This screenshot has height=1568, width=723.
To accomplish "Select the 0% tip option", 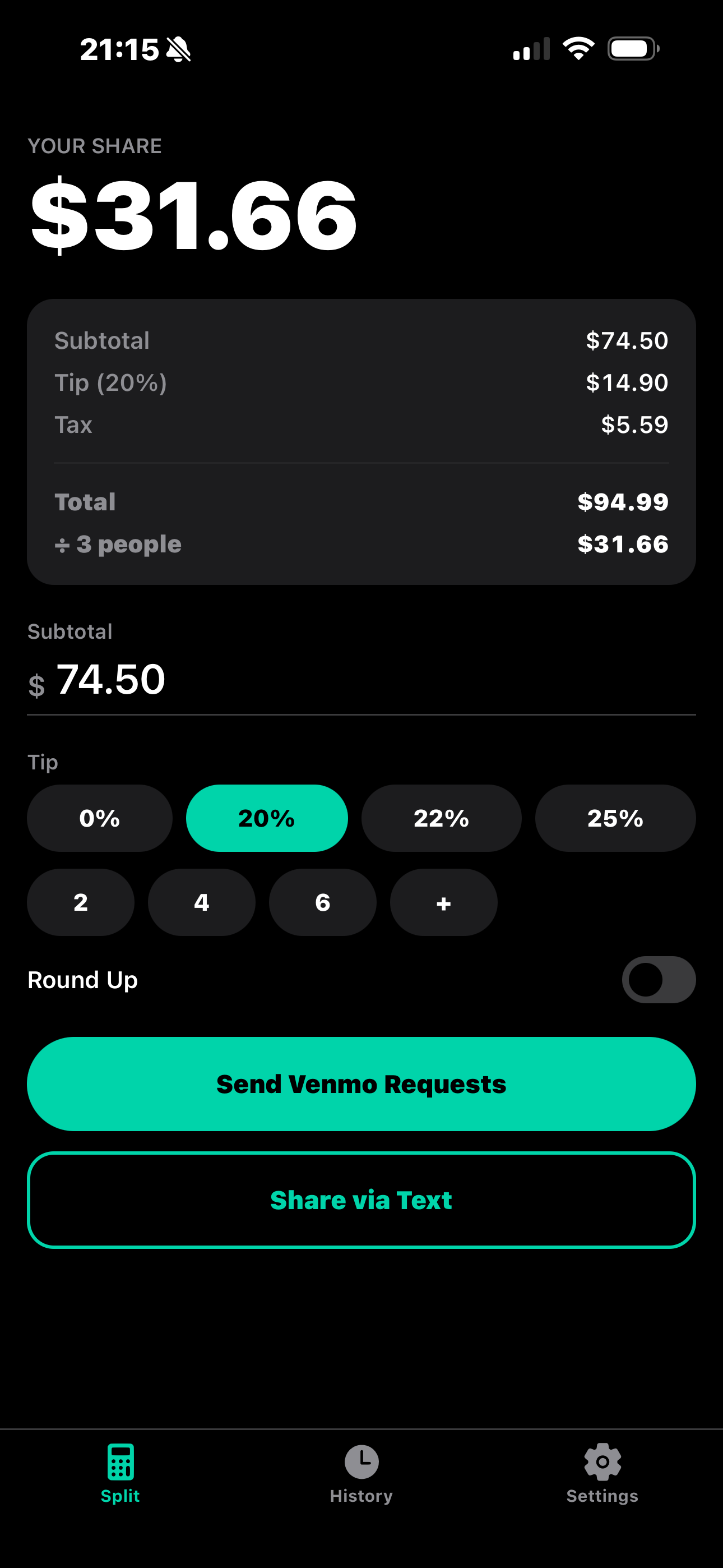I will coord(100,818).
